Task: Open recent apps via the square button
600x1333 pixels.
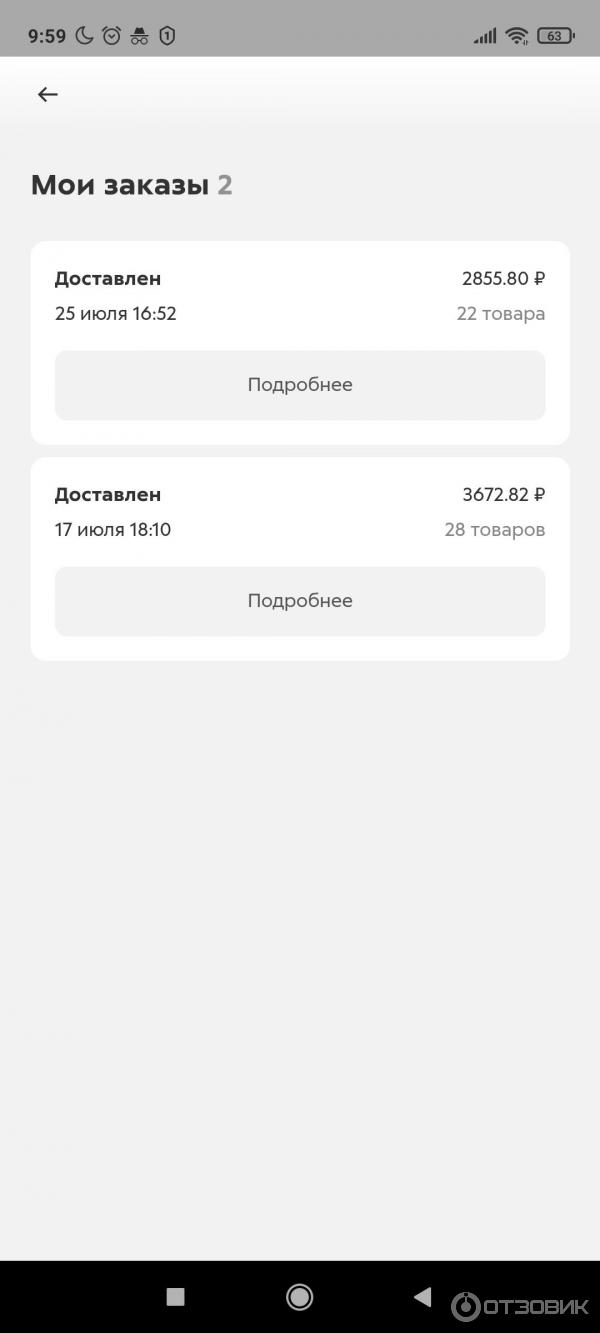Action: (x=176, y=1297)
